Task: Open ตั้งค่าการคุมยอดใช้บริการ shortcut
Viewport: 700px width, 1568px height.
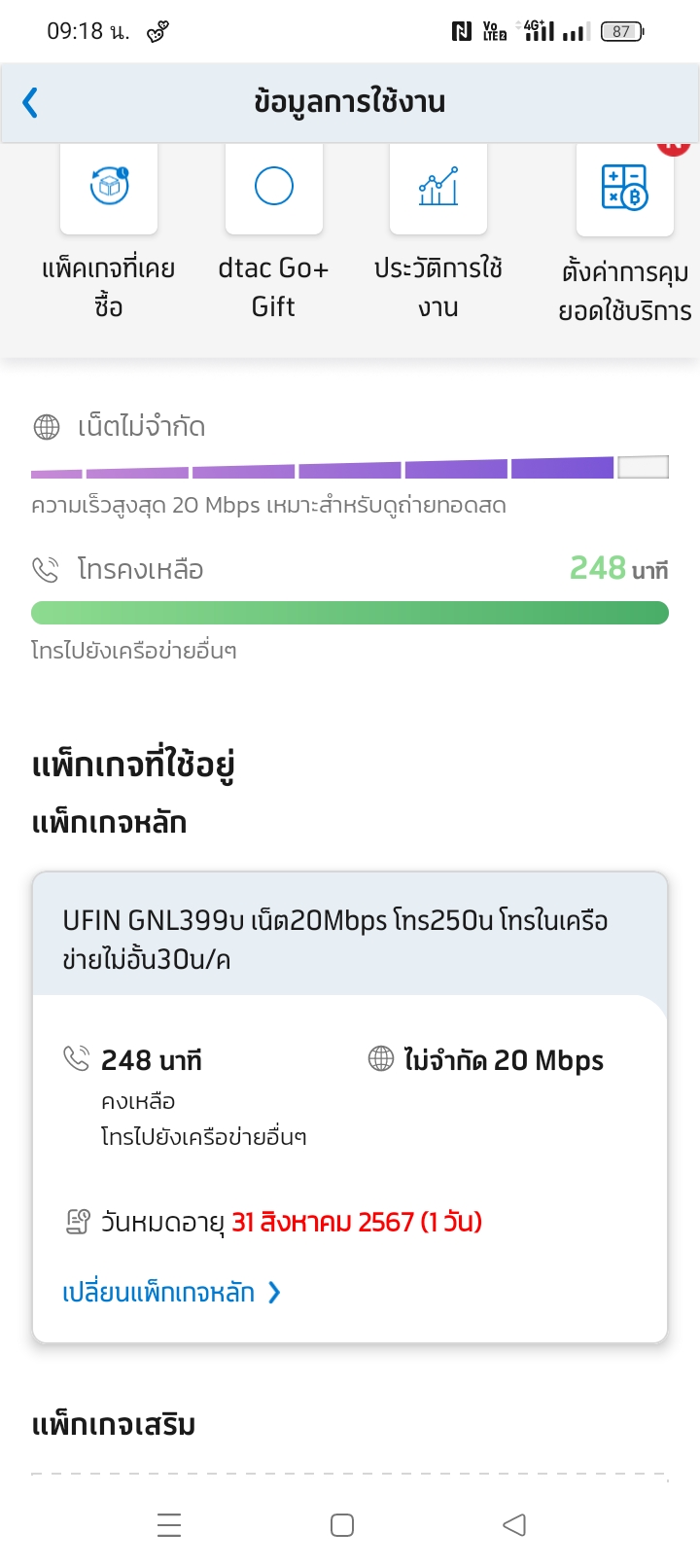Action: [x=625, y=235]
